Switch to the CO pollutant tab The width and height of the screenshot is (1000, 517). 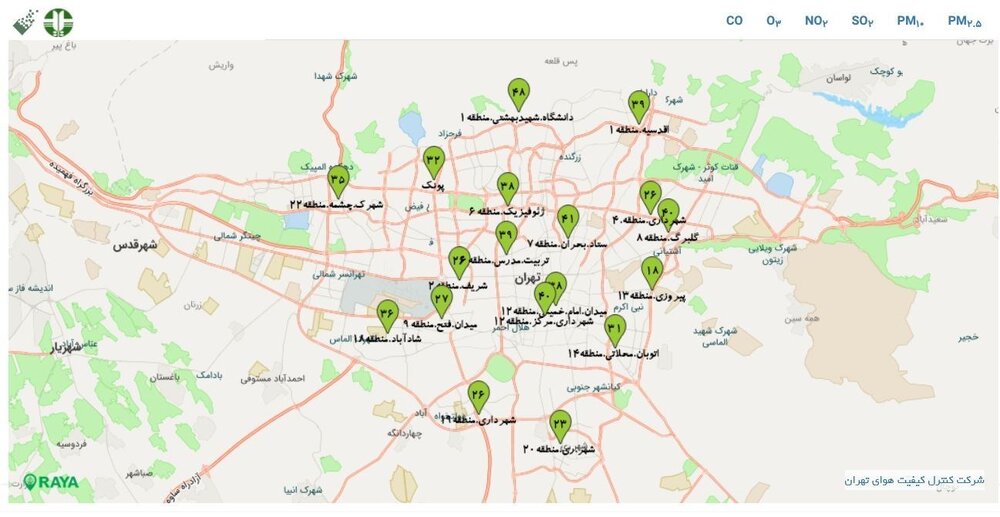734,20
